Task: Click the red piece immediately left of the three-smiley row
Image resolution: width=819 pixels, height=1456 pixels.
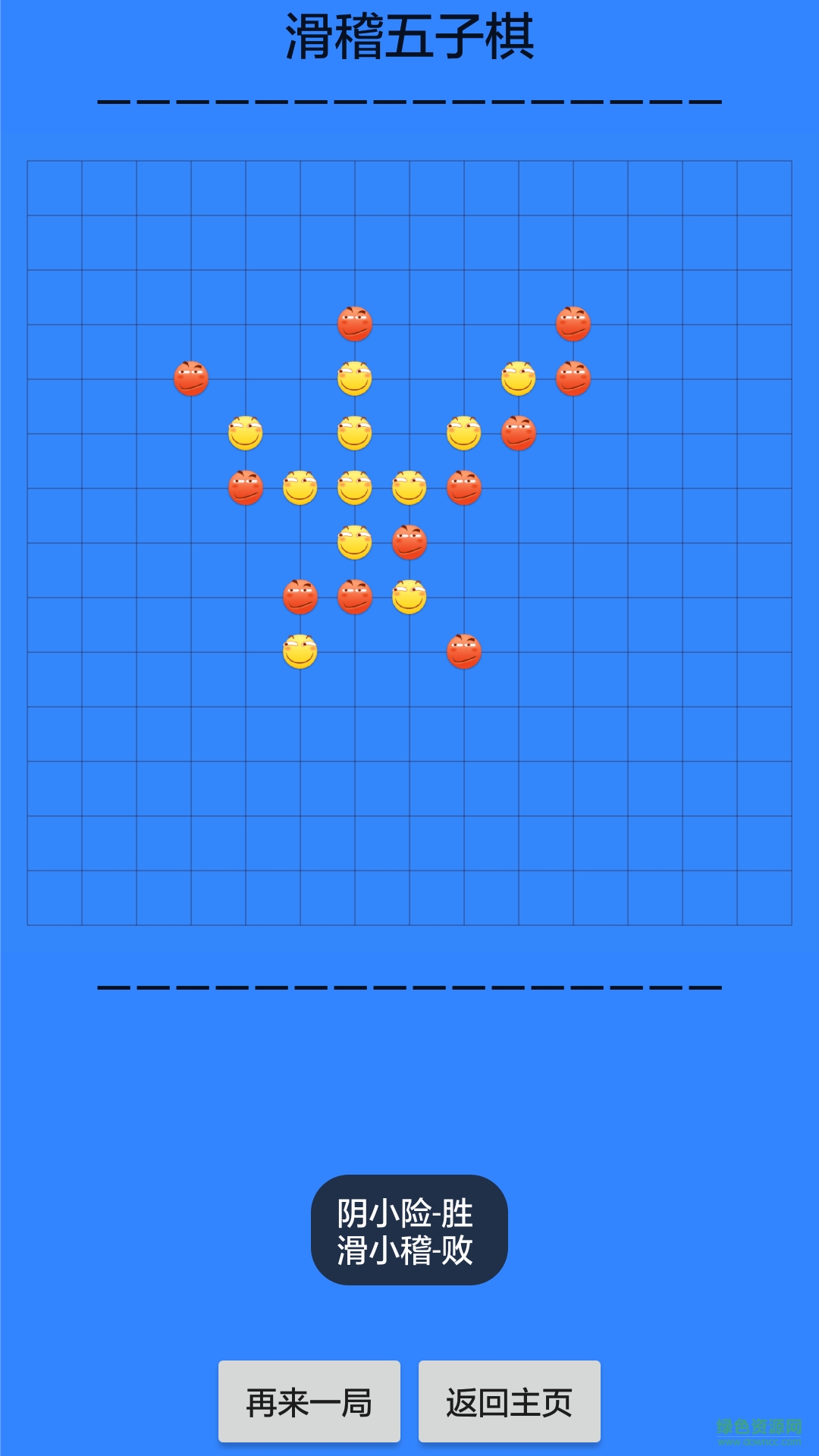Action: 245,489
